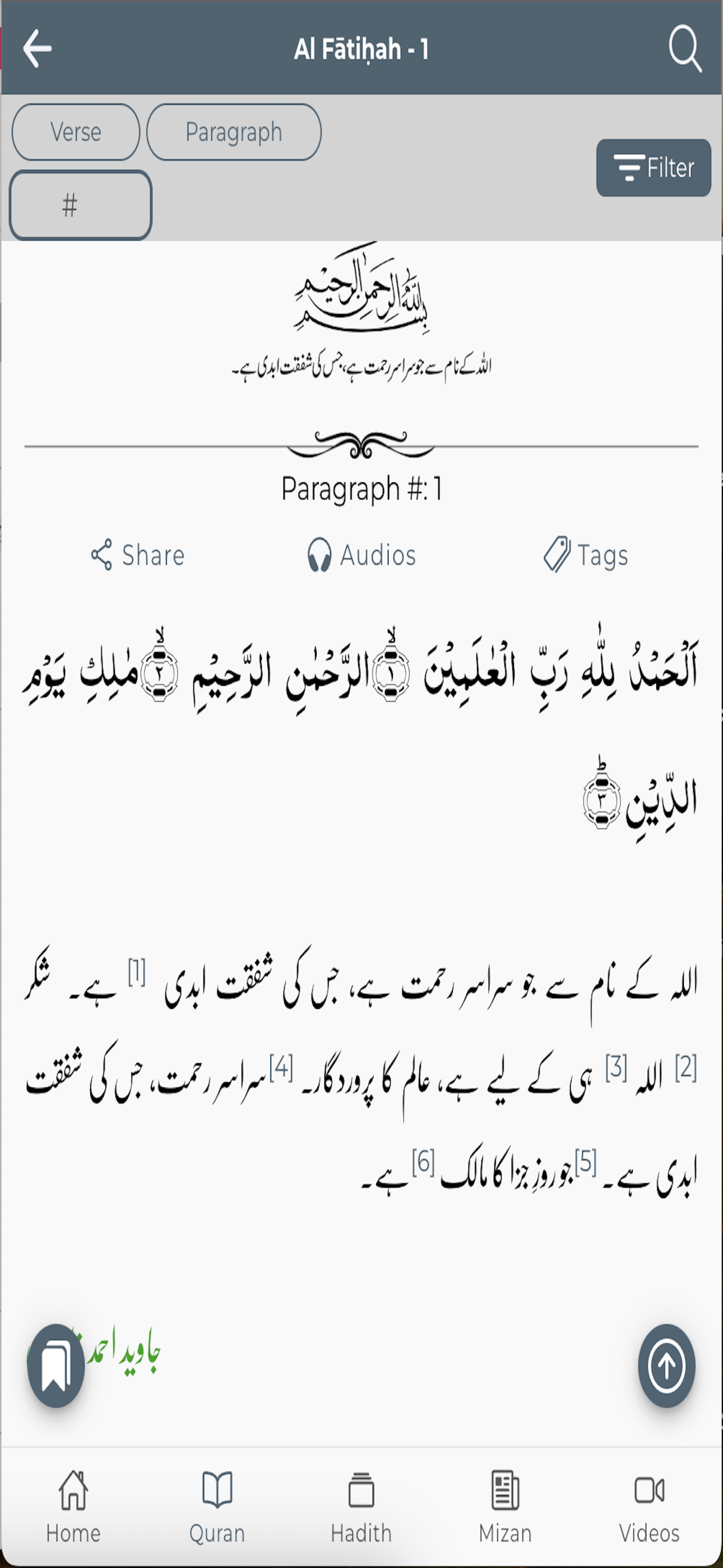Open the Mizan tab
This screenshot has width=723, height=1568.
pyautogui.click(x=505, y=1507)
